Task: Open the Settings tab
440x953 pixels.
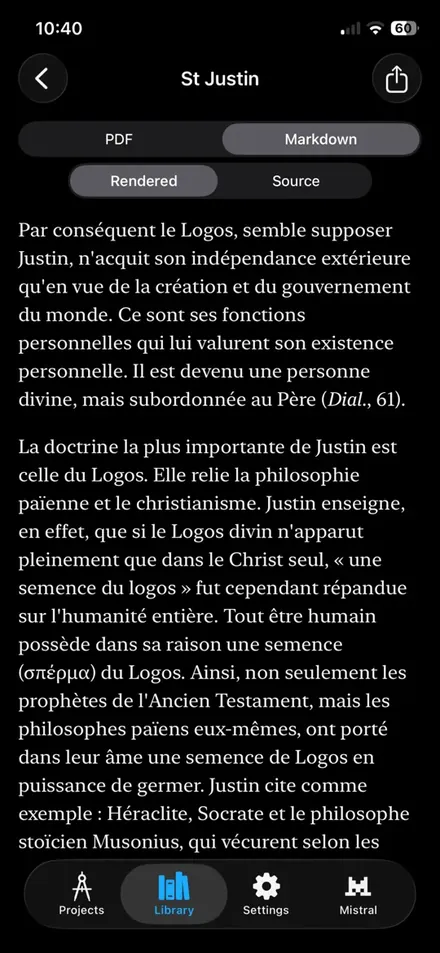Action: click(266, 894)
